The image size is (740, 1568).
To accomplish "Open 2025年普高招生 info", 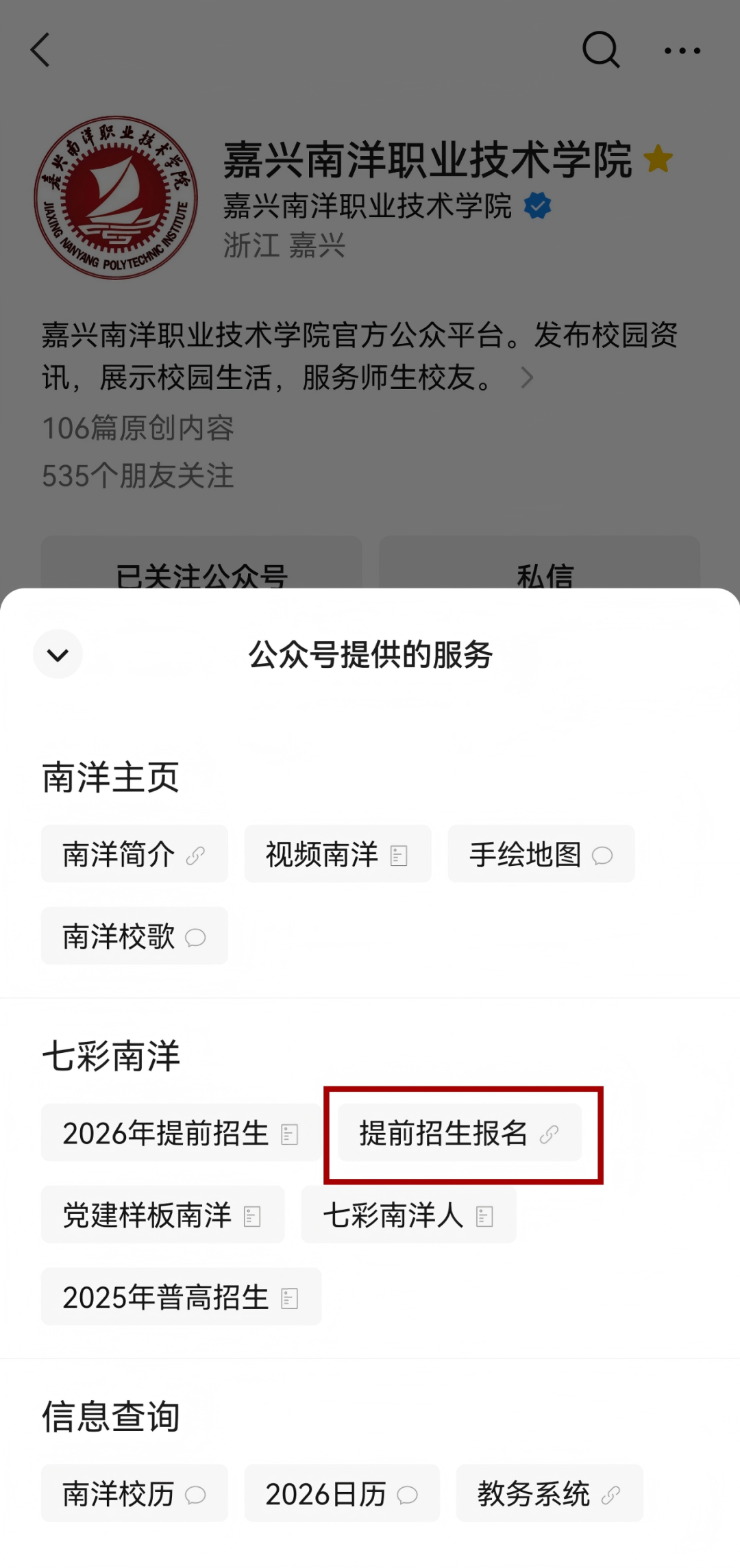I will tap(180, 1297).
